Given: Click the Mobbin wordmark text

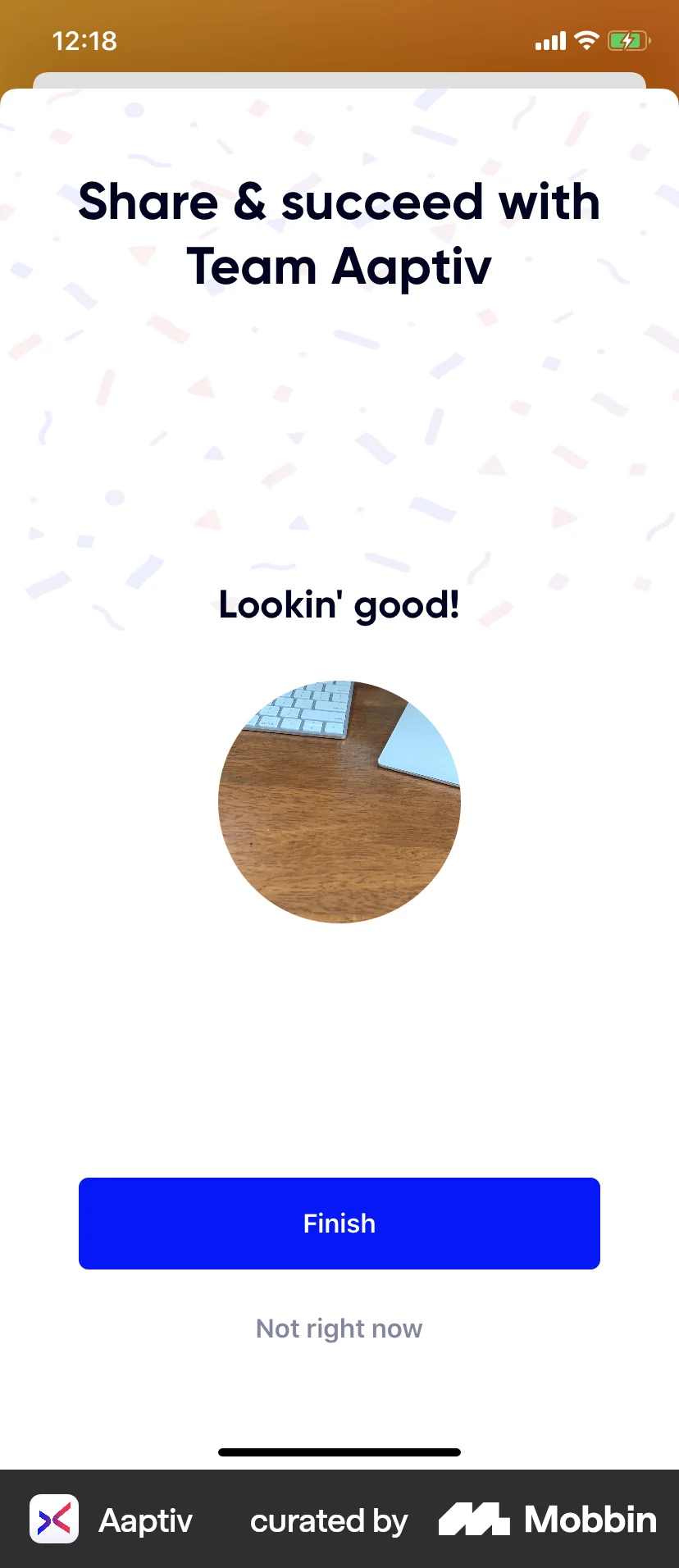Looking at the screenshot, I should click(589, 1520).
